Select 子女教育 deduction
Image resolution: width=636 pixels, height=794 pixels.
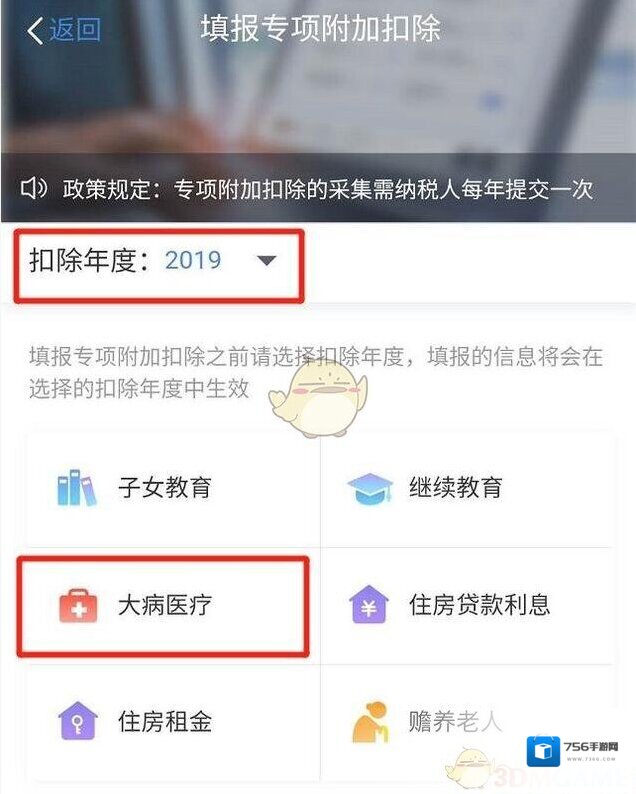point(165,489)
